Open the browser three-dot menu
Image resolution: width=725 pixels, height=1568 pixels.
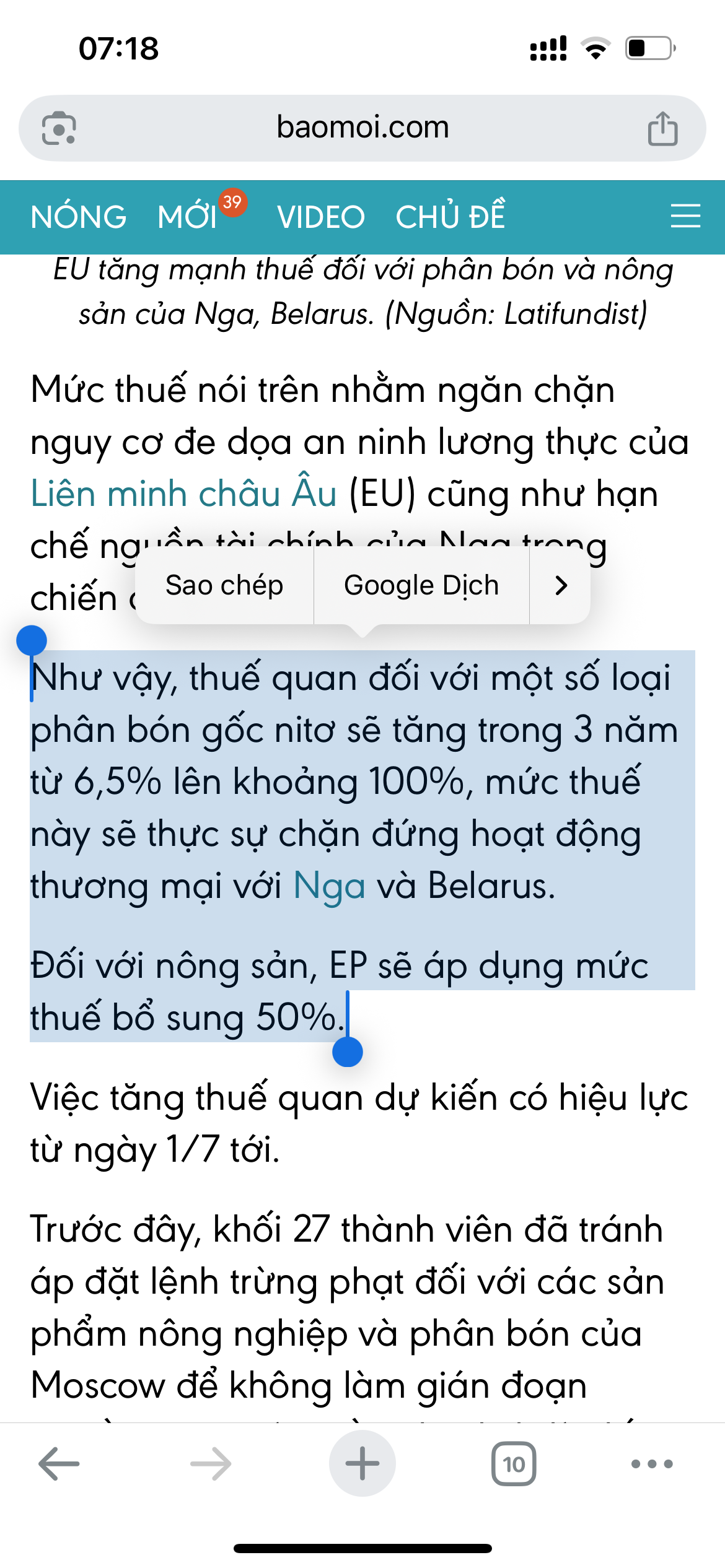click(x=652, y=1464)
